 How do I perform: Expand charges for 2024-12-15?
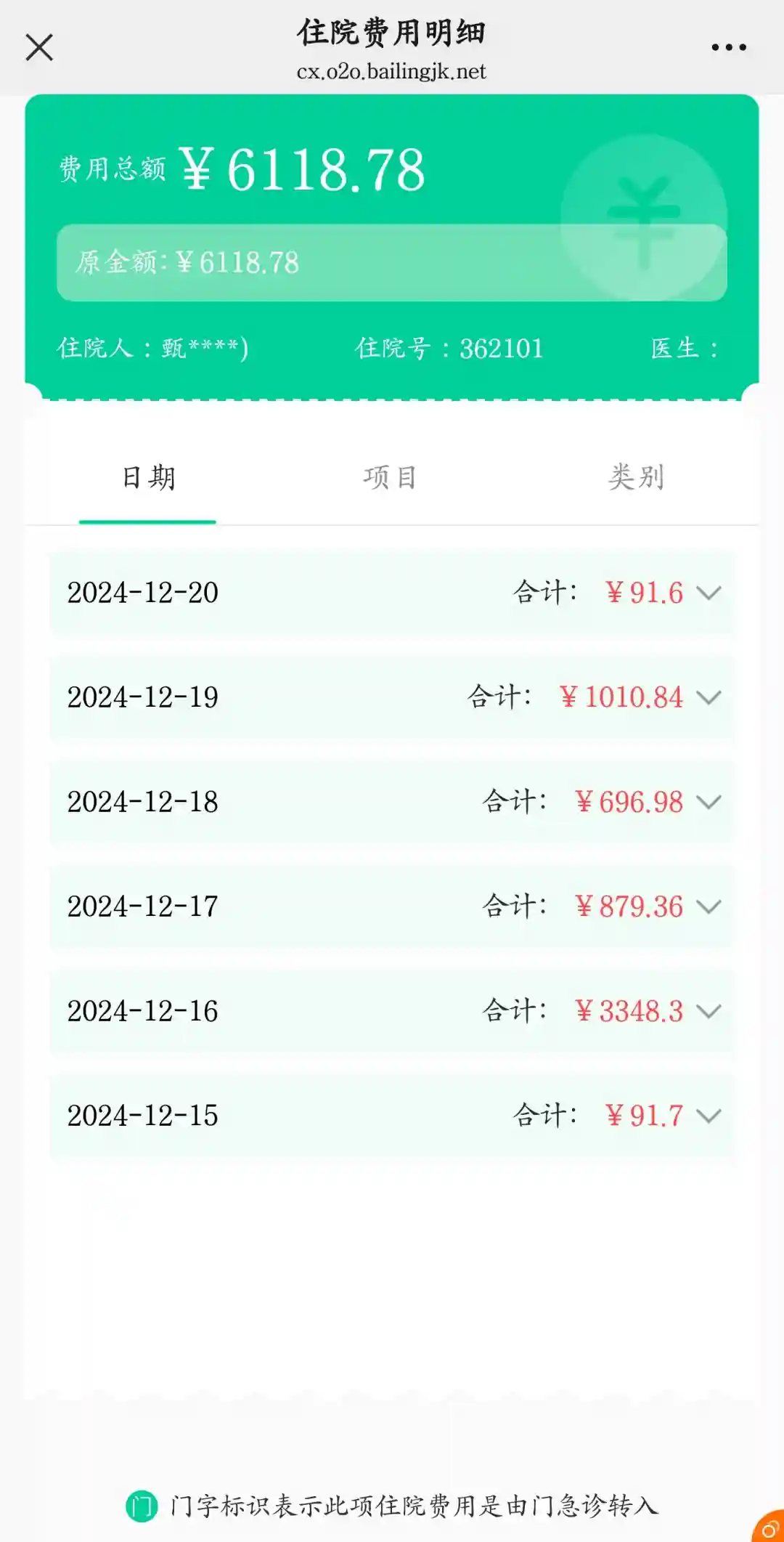(708, 1116)
